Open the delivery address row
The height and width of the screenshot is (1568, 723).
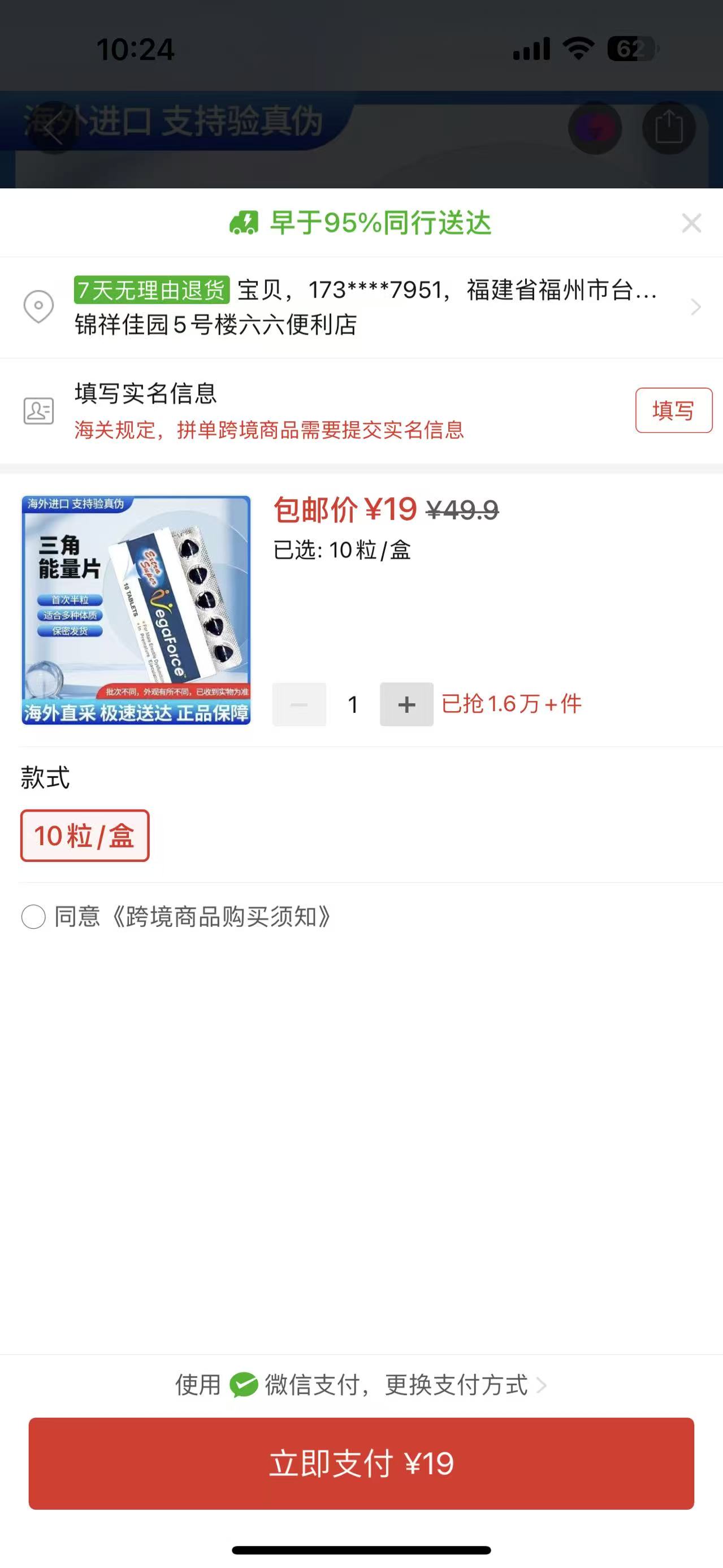click(365, 307)
